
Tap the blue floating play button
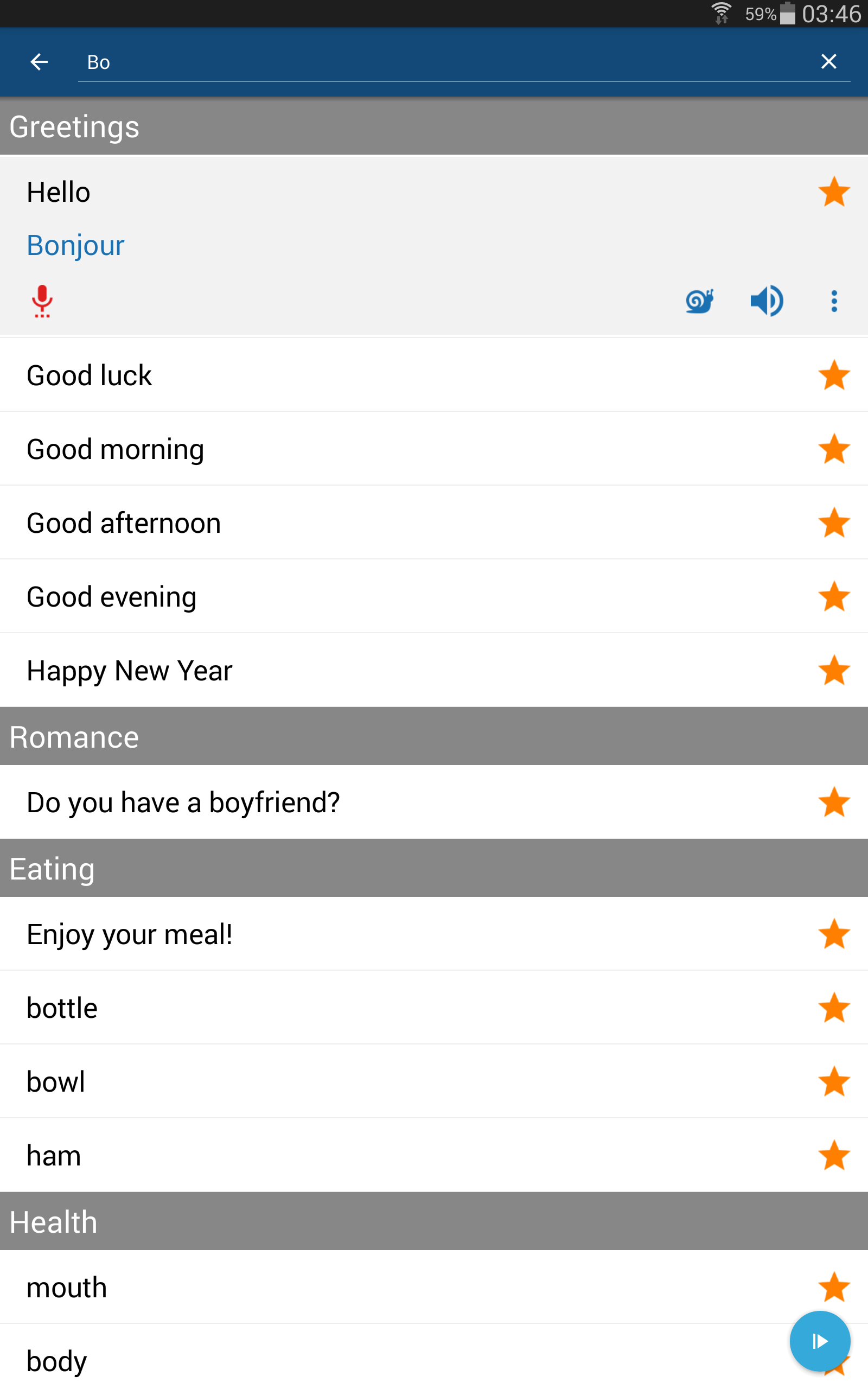tap(819, 1341)
